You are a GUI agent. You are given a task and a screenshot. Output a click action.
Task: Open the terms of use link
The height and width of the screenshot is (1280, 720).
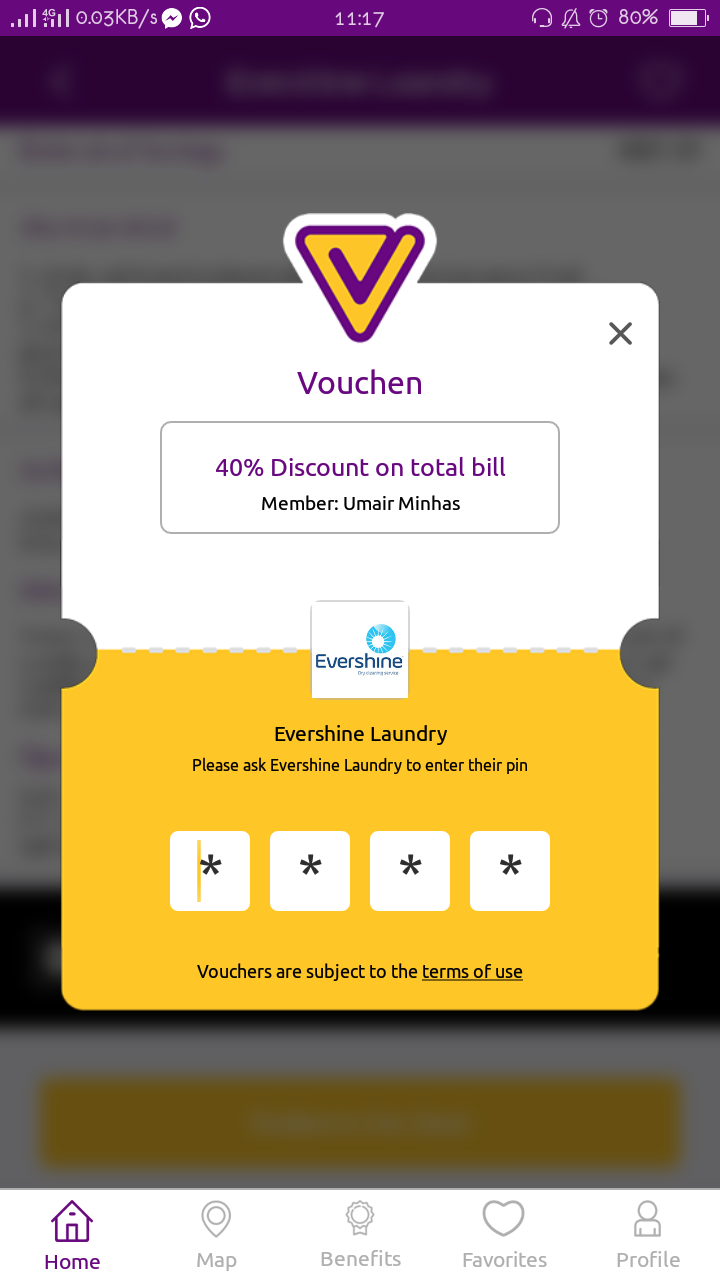pyautogui.click(x=472, y=972)
